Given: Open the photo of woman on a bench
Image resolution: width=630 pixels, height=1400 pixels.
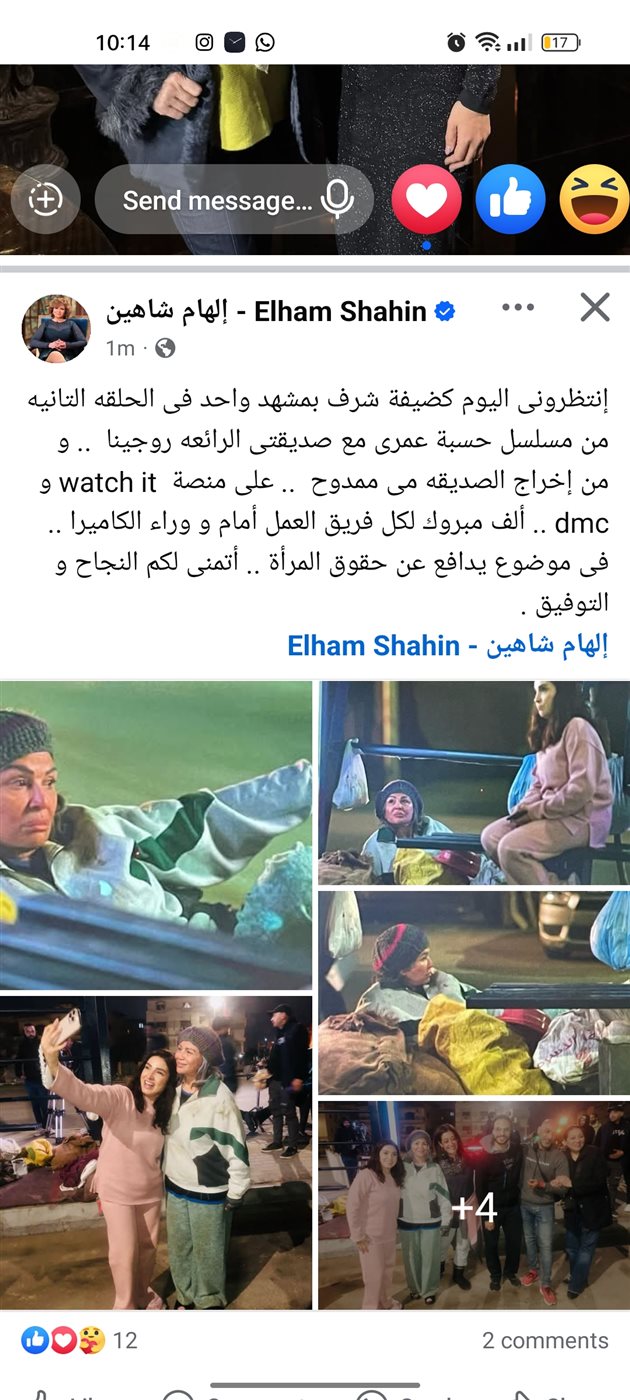Looking at the screenshot, I should pyautogui.click(x=474, y=783).
